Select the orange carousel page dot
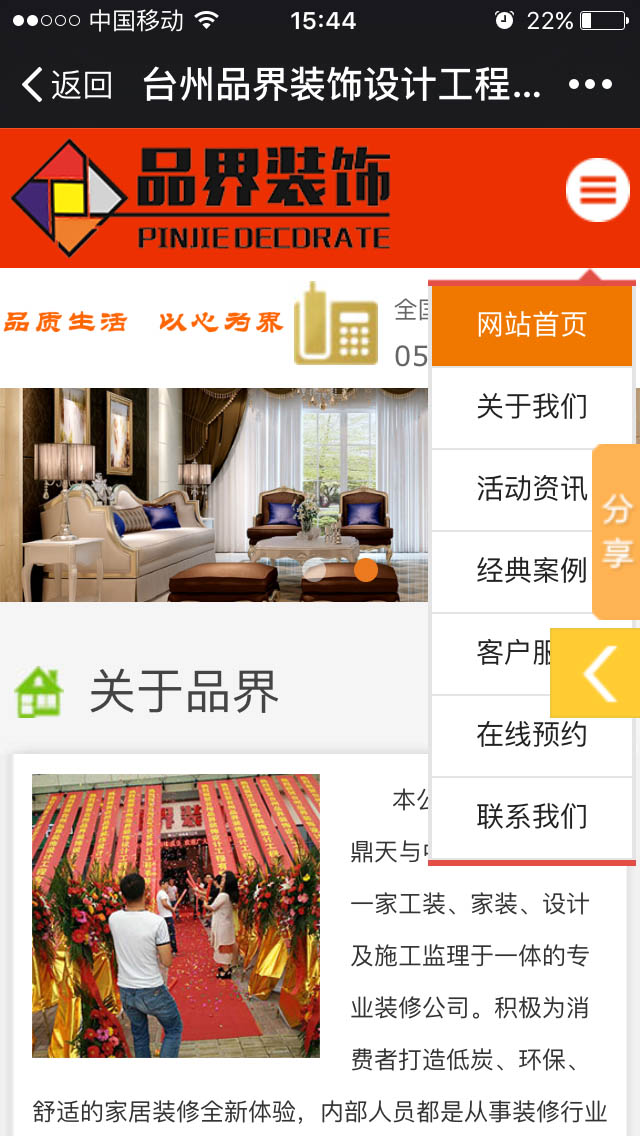 coord(366,570)
